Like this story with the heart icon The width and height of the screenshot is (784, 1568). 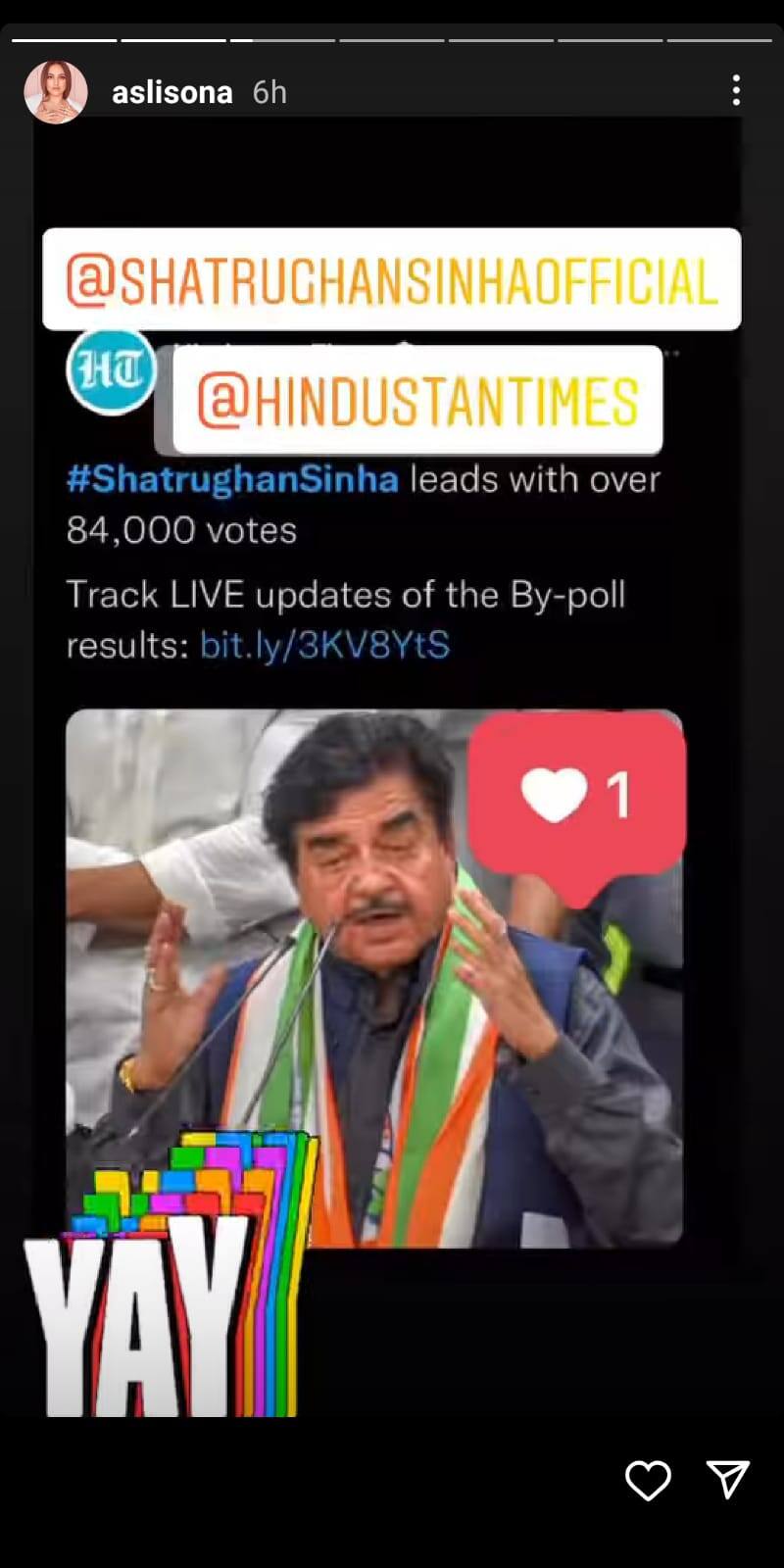click(x=648, y=1480)
